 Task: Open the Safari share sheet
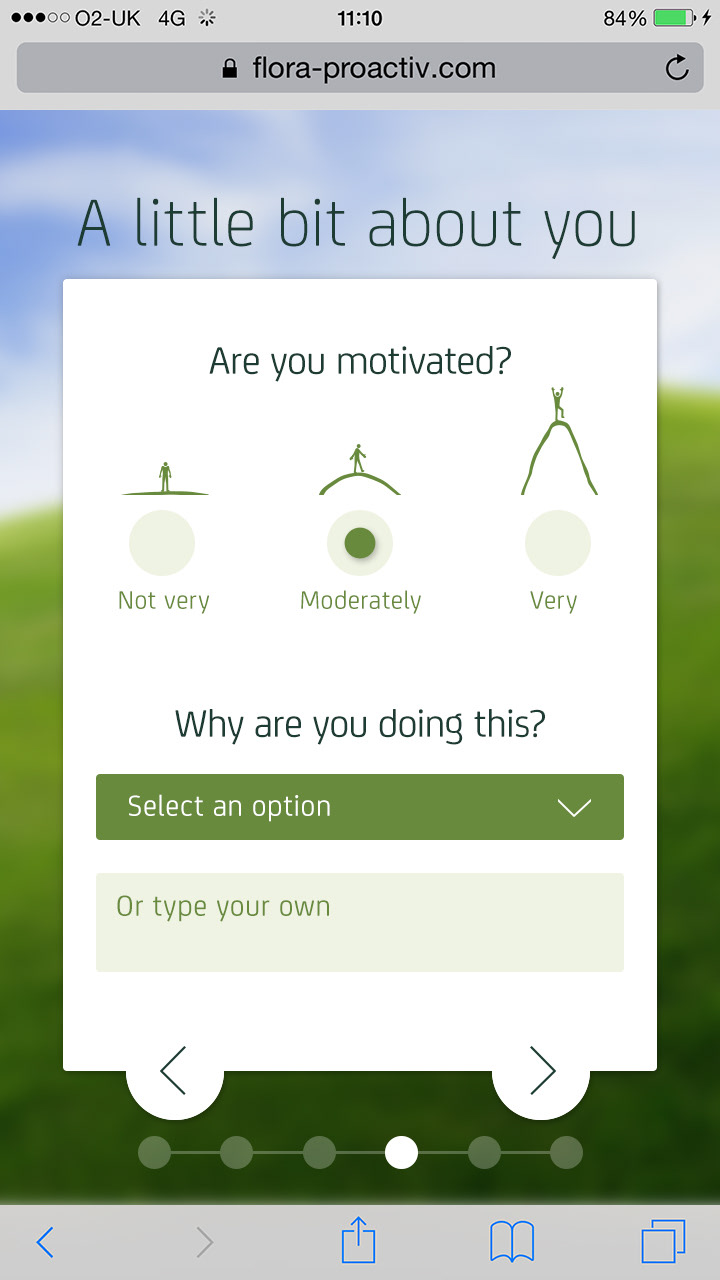tap(358, 1242)
